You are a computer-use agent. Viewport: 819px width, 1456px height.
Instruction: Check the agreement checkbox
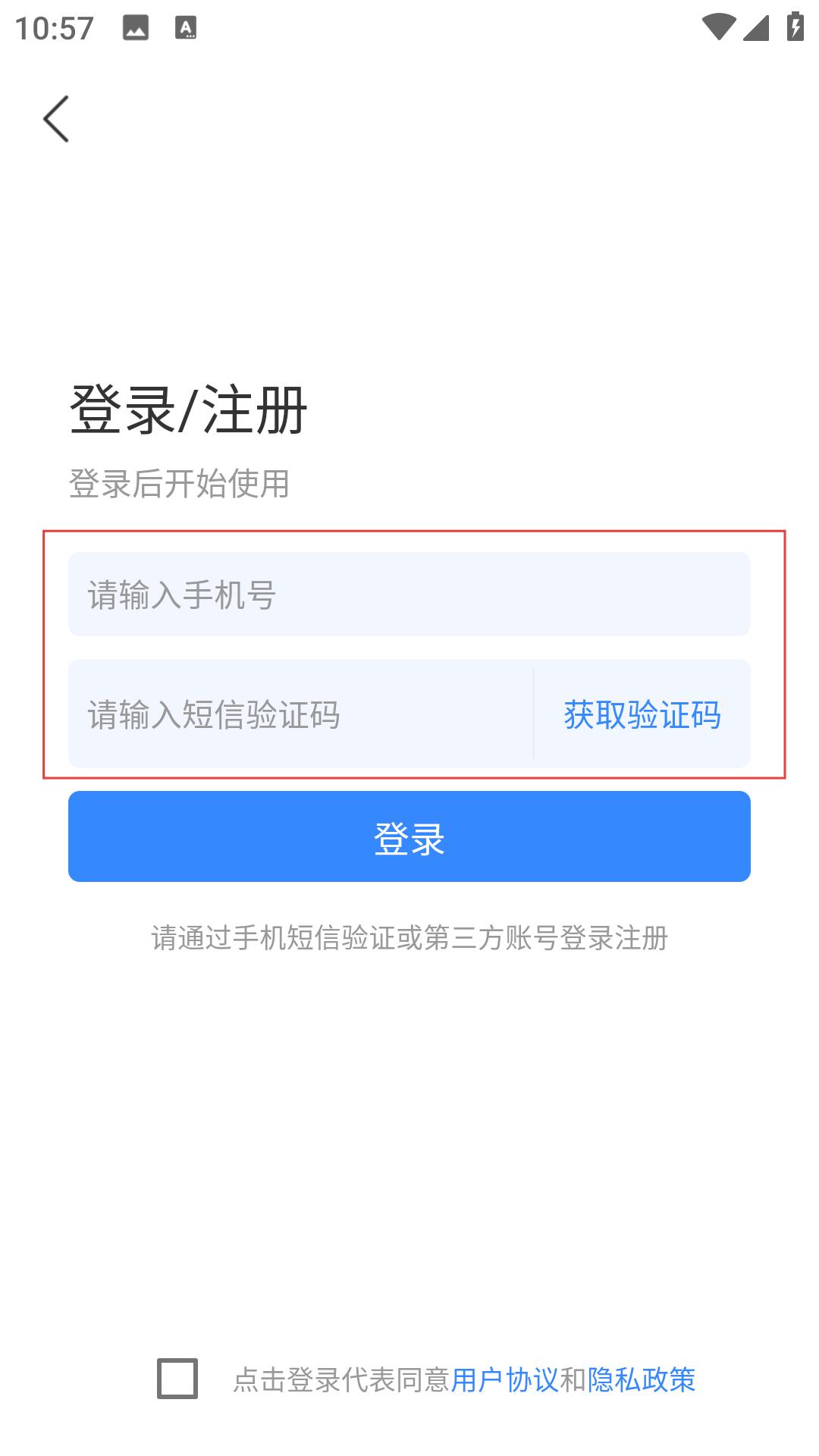click(177, 1378)
